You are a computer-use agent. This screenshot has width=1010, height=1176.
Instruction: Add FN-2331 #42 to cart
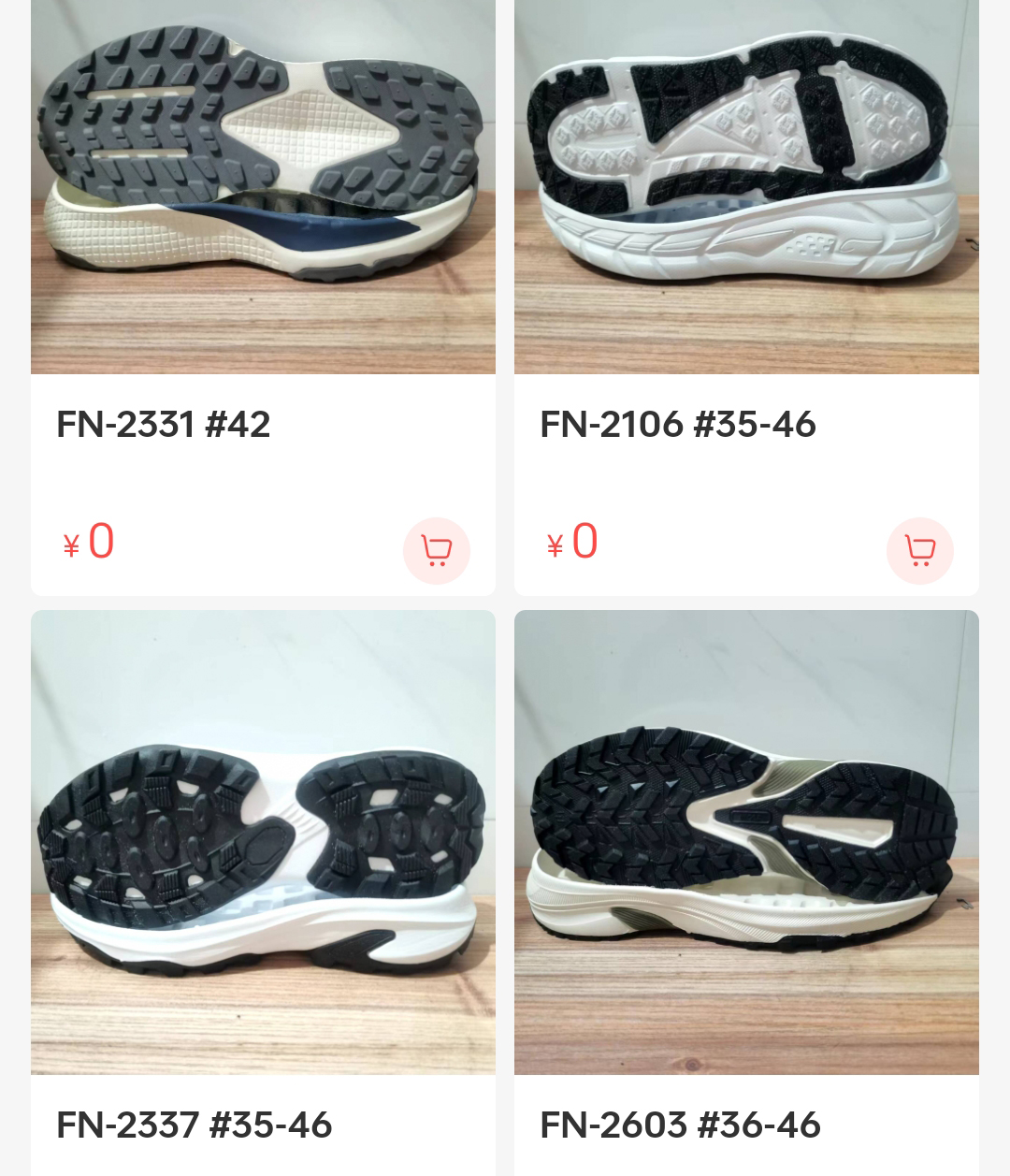tap(436, 550)
